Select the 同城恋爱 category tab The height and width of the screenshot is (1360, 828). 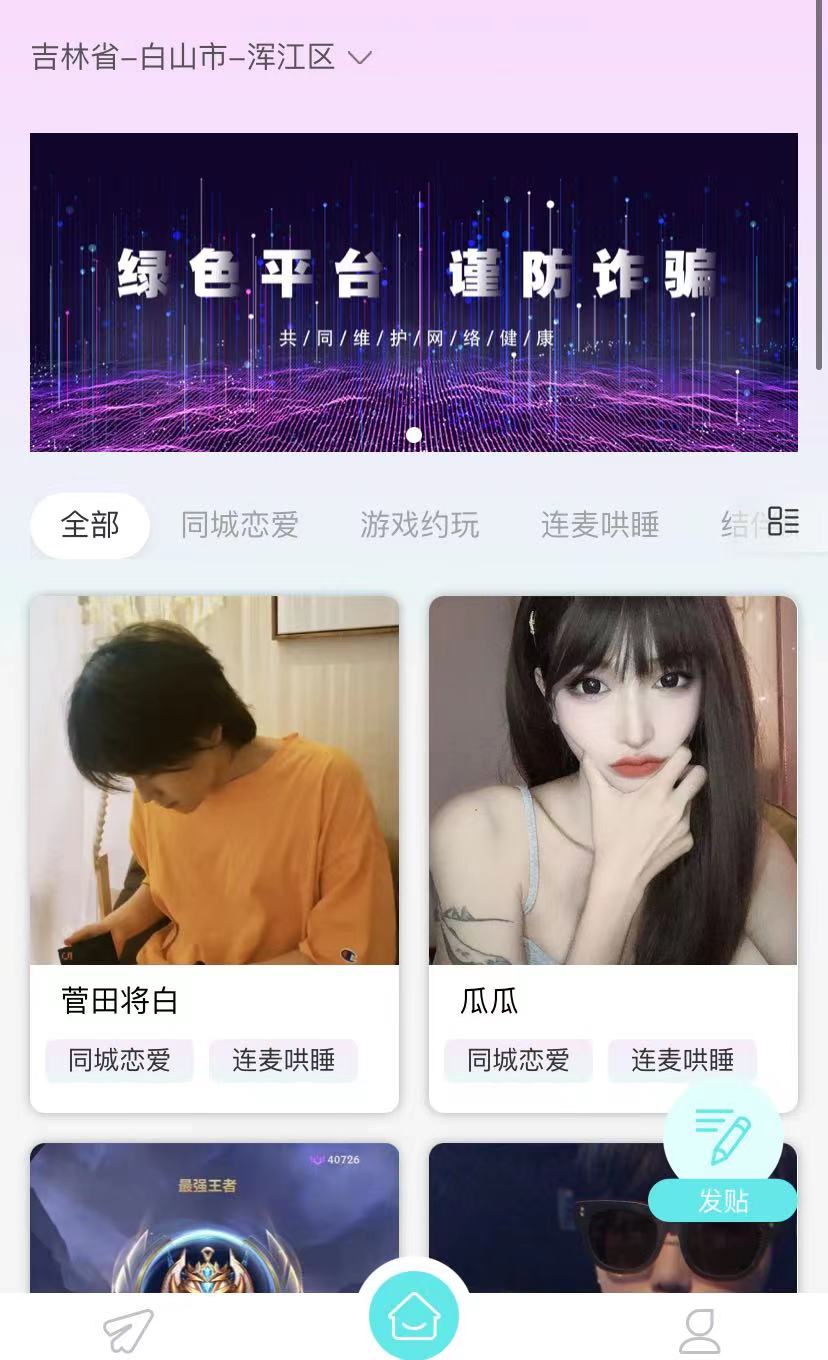(x=239, y=525)
